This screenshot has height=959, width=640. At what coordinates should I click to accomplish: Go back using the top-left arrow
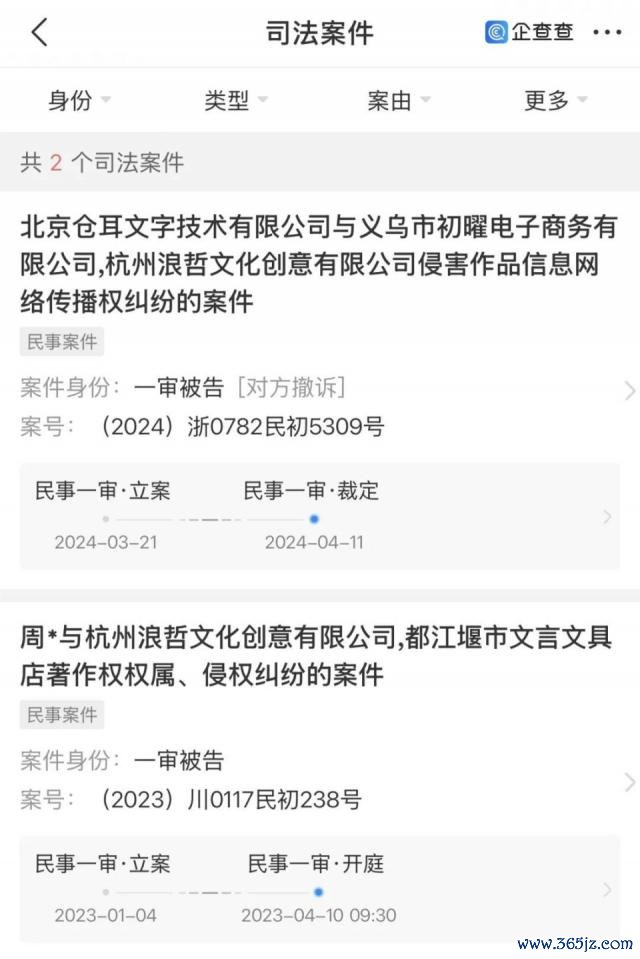(39, 33)
